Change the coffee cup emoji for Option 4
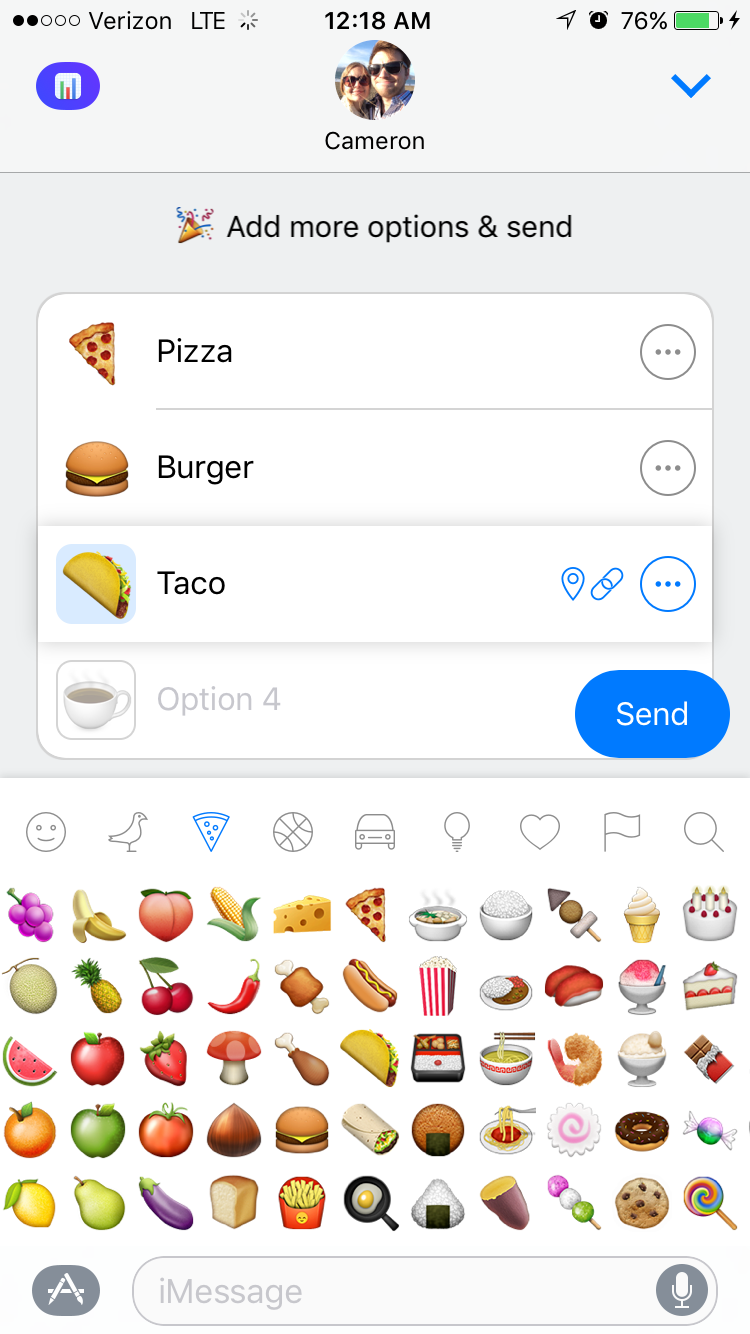Viewport: 750px width, 1334px height. click(x=96, y=700)
